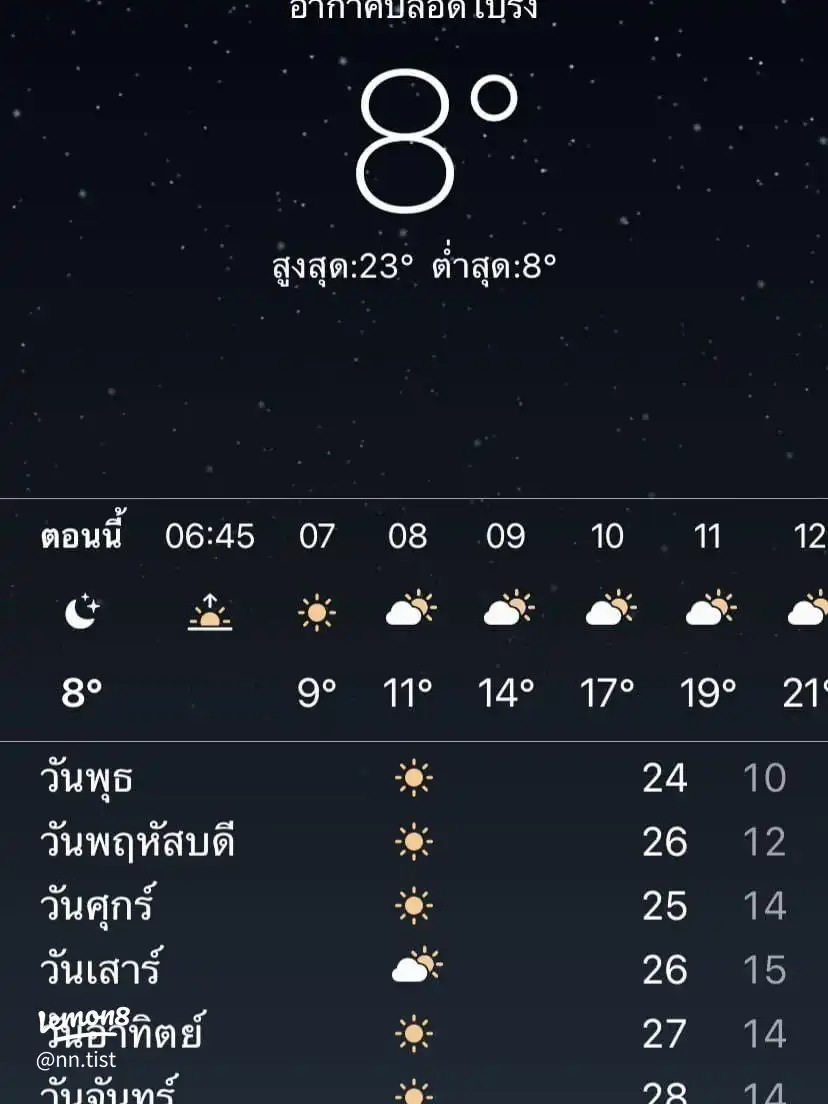Tap the 17° forecast under 10:00
The height and width of the screenshot is (1104, 828).
point(606,690)
